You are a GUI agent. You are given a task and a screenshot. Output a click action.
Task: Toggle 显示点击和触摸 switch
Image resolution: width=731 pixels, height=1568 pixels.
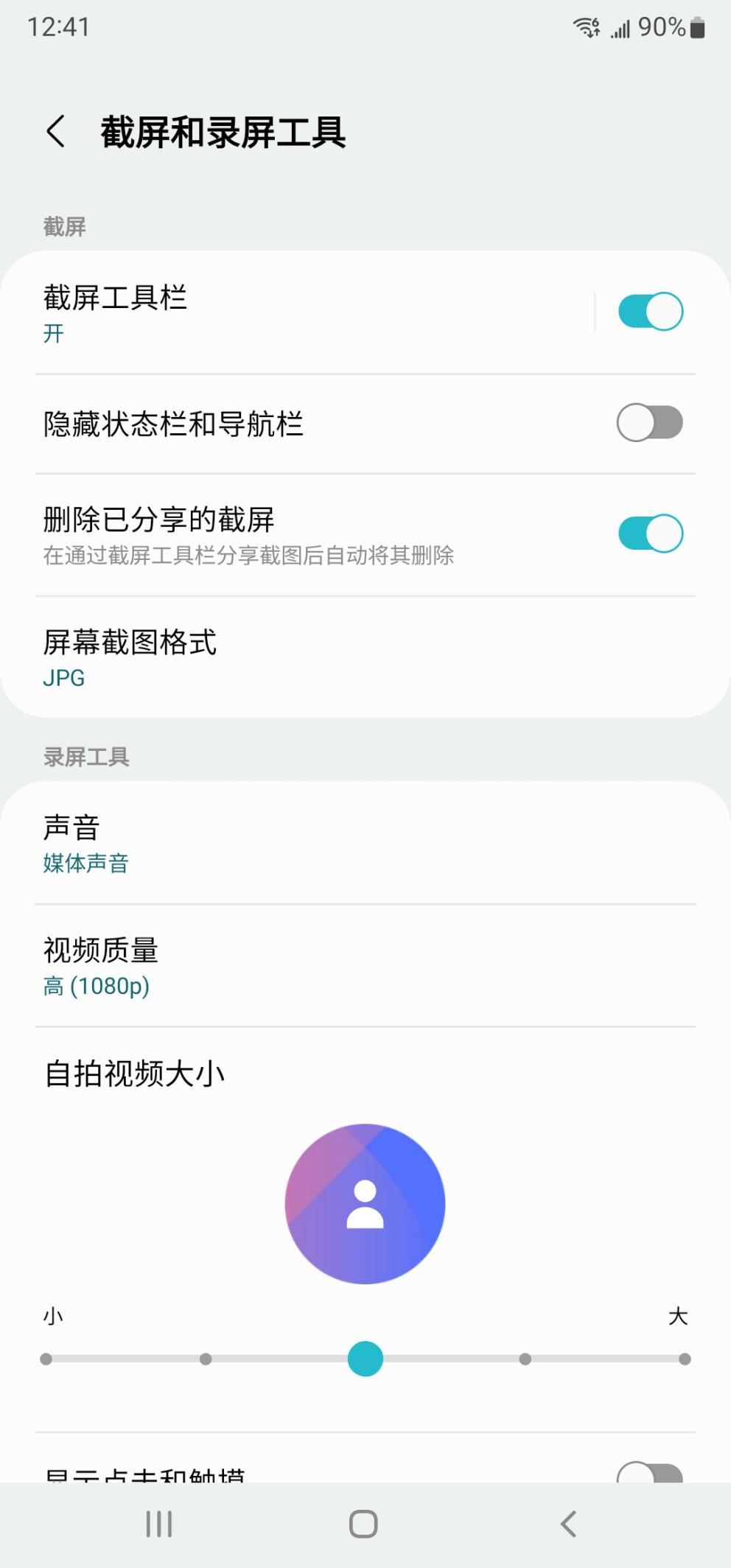pyautogui.click(x=650, y=1474)
